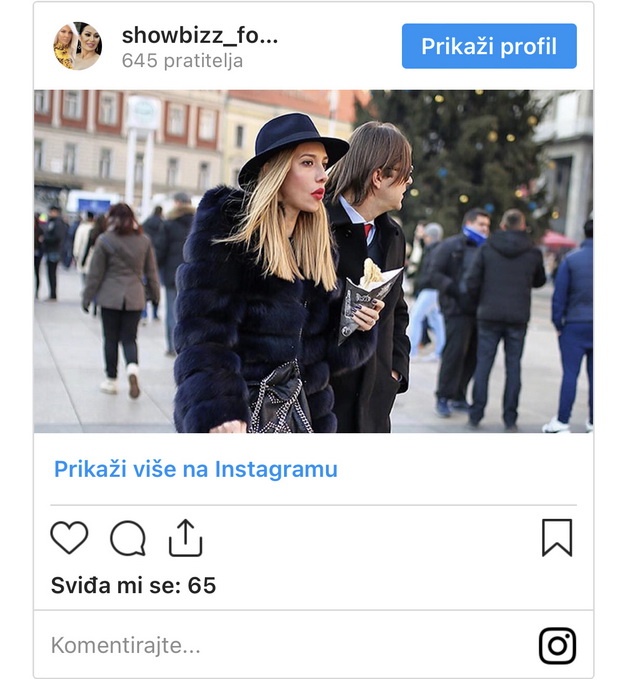
Task: Share the post with the share icon
Action: pyautogui.click(x=185, y=538)
